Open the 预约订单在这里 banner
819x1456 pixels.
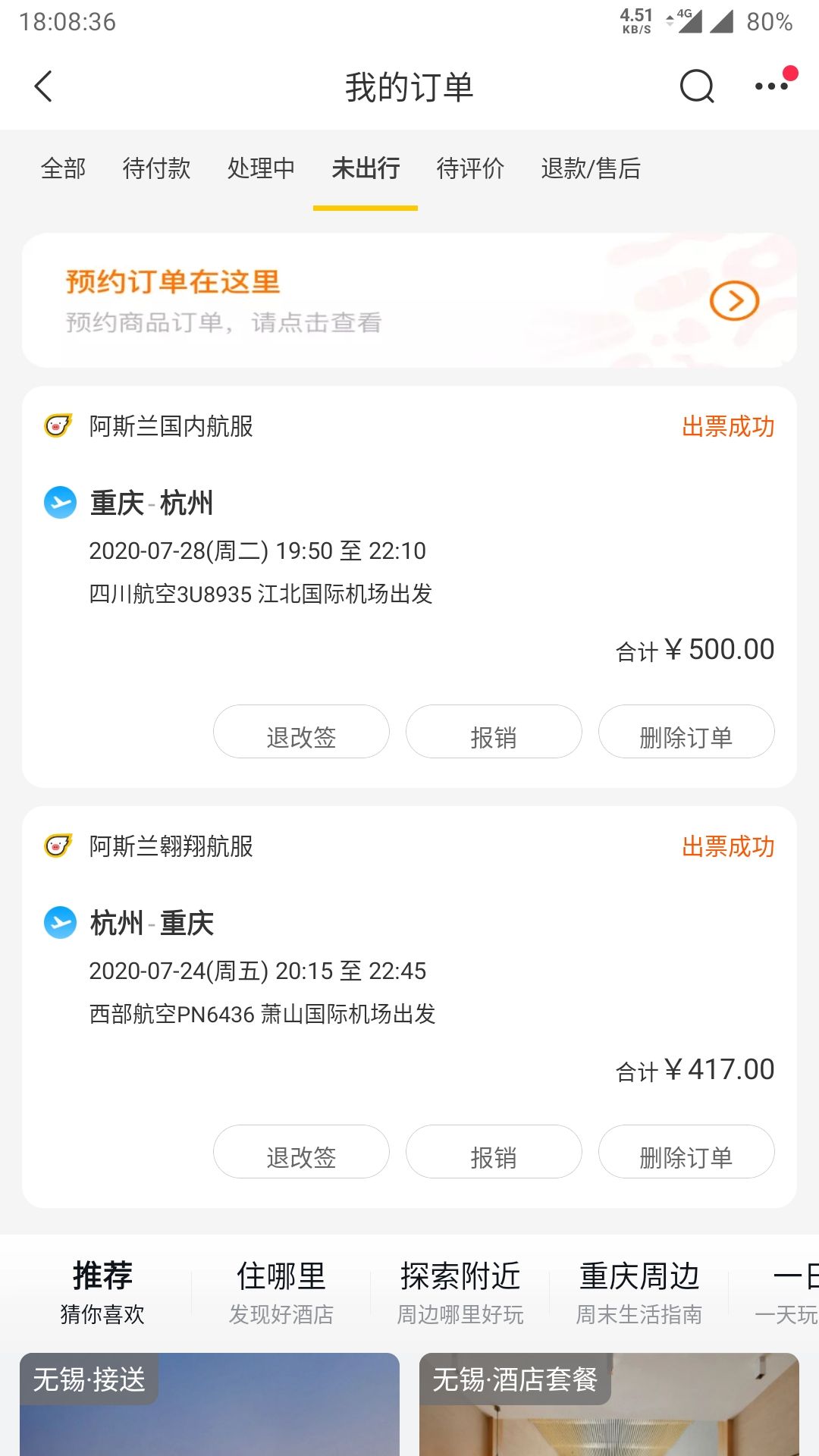tap(409, 300)
